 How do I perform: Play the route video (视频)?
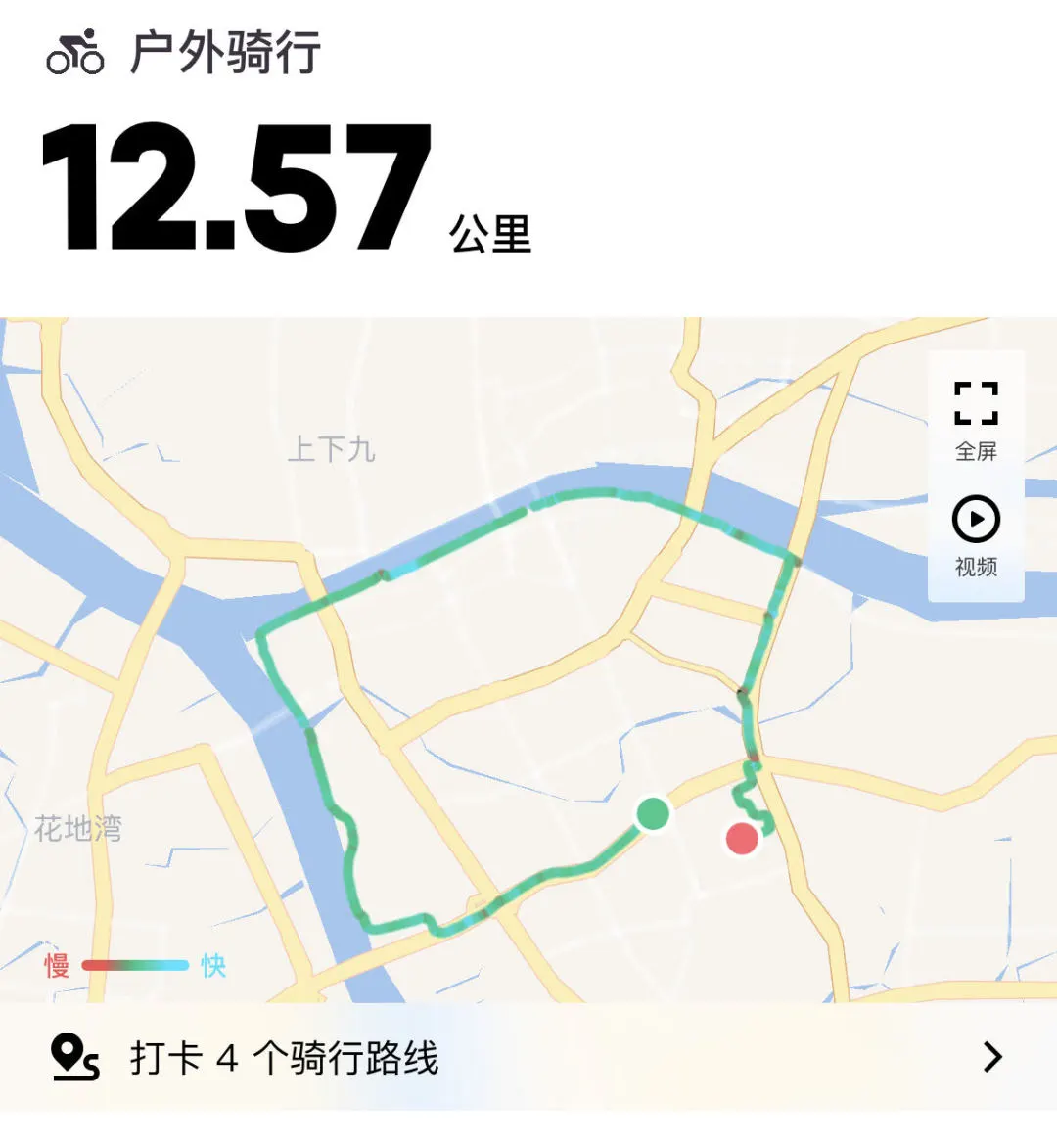(x=976, y=535)
